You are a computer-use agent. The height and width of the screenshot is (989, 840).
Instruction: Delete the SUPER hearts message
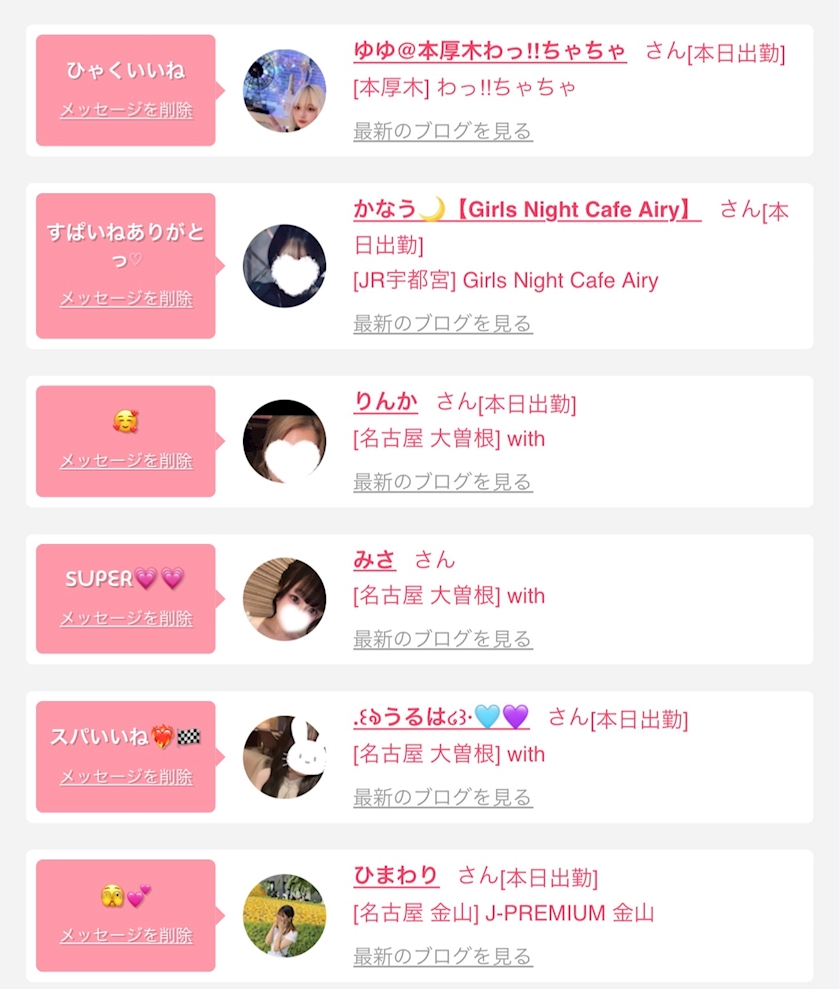point(126,618)
